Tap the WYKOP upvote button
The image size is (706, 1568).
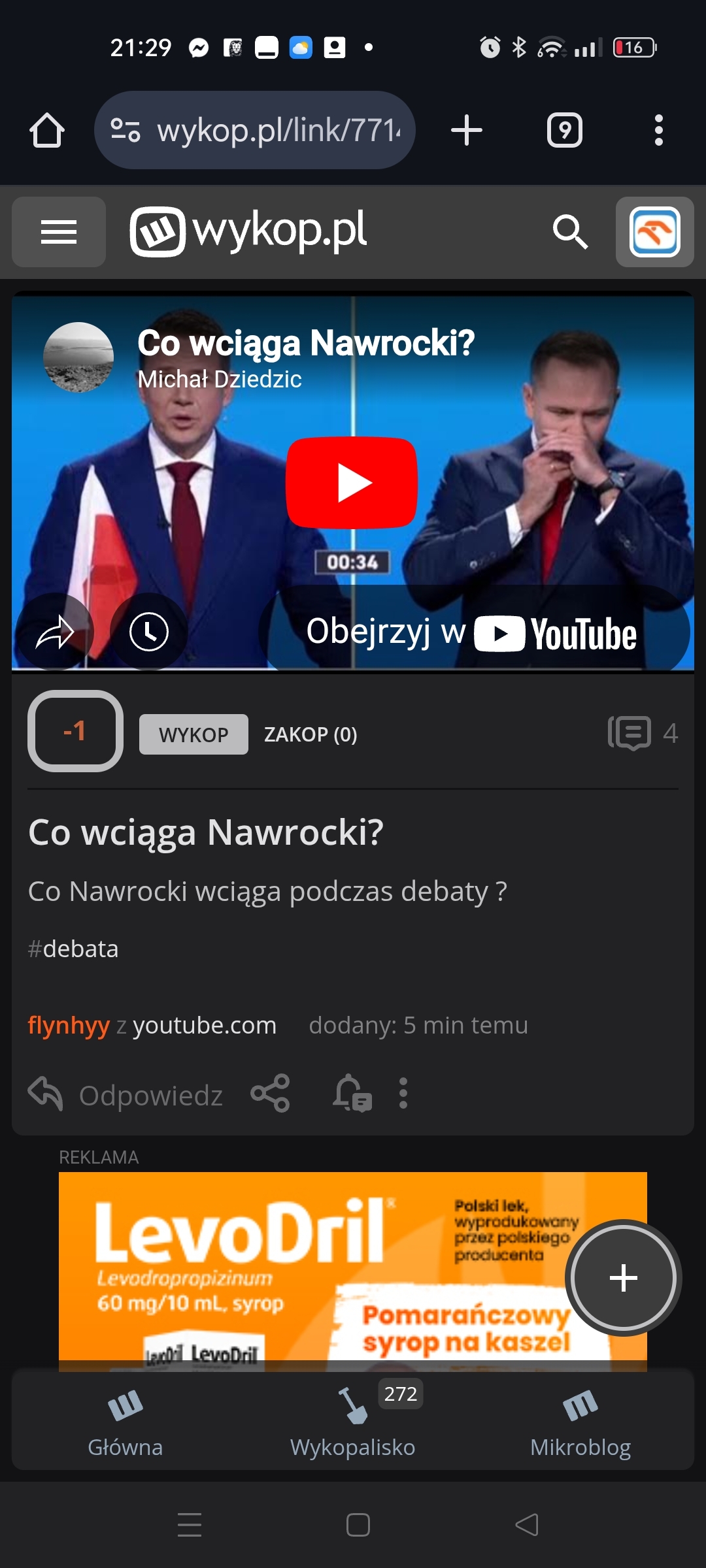point(193,734)
